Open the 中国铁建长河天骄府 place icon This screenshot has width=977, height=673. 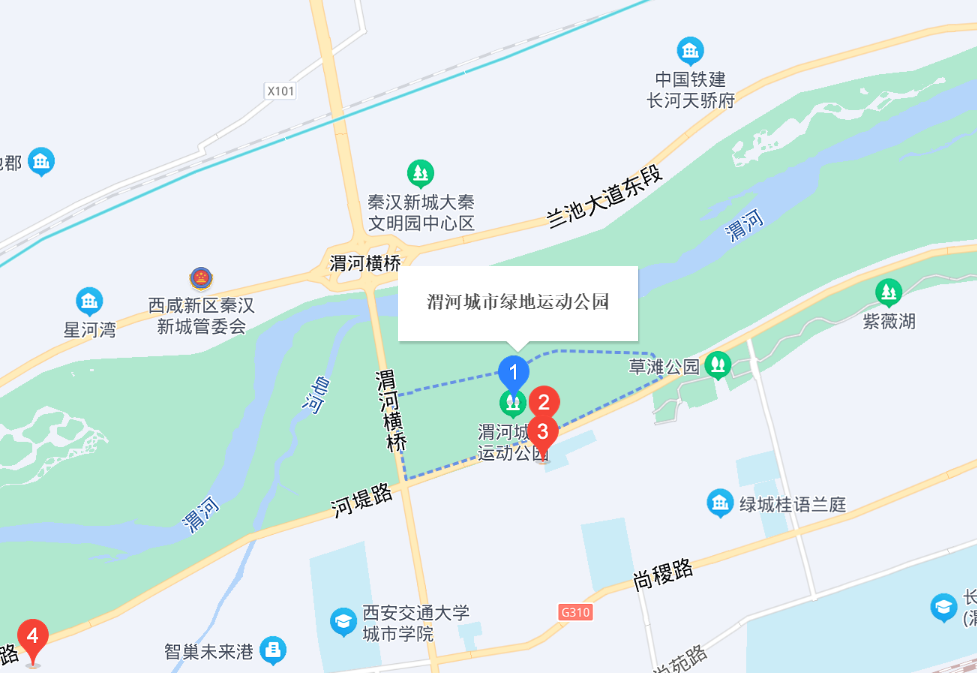[690, 50]
